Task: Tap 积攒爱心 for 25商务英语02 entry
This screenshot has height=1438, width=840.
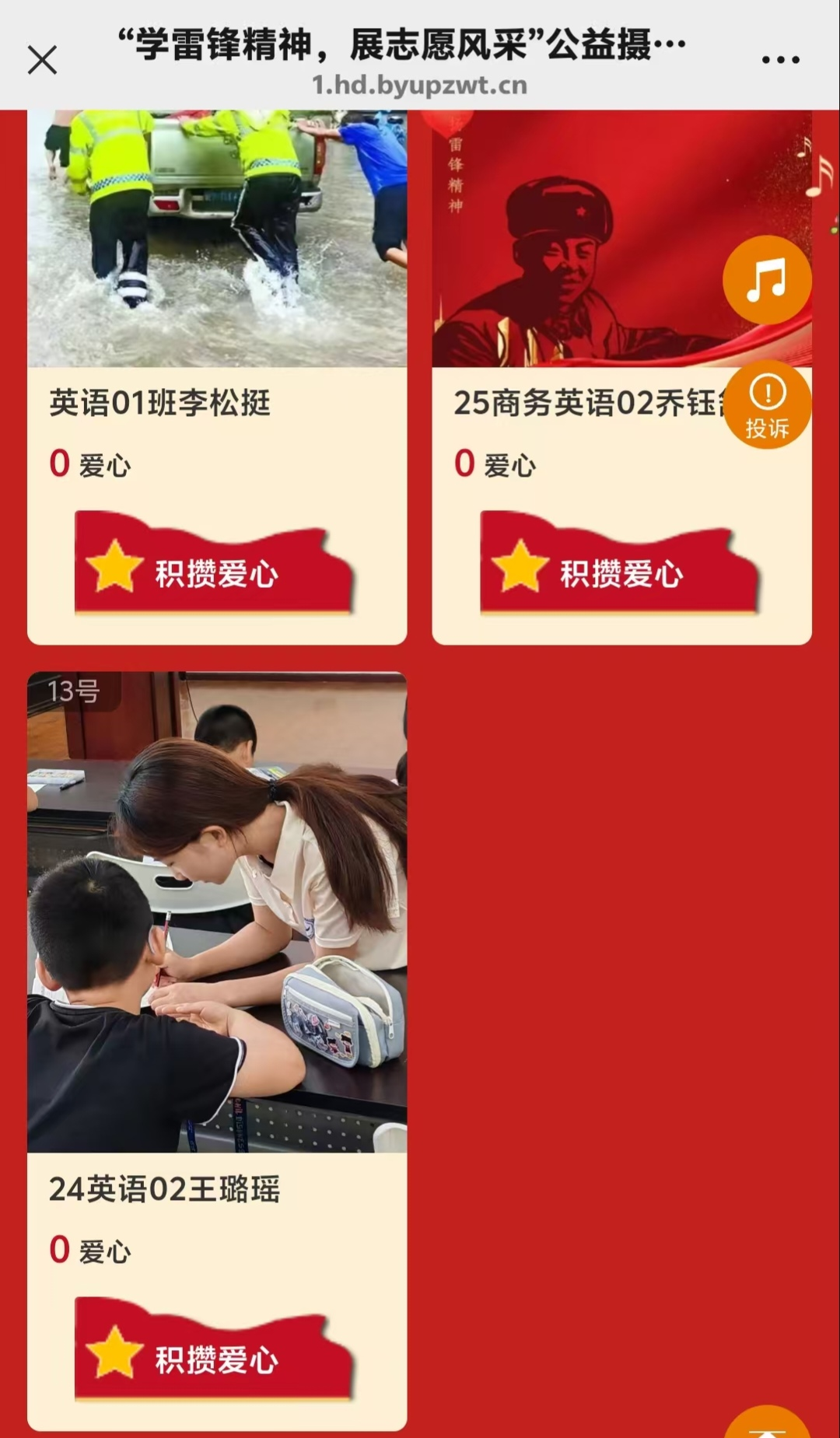Action: pyautogui.click(x=619, y=565)
